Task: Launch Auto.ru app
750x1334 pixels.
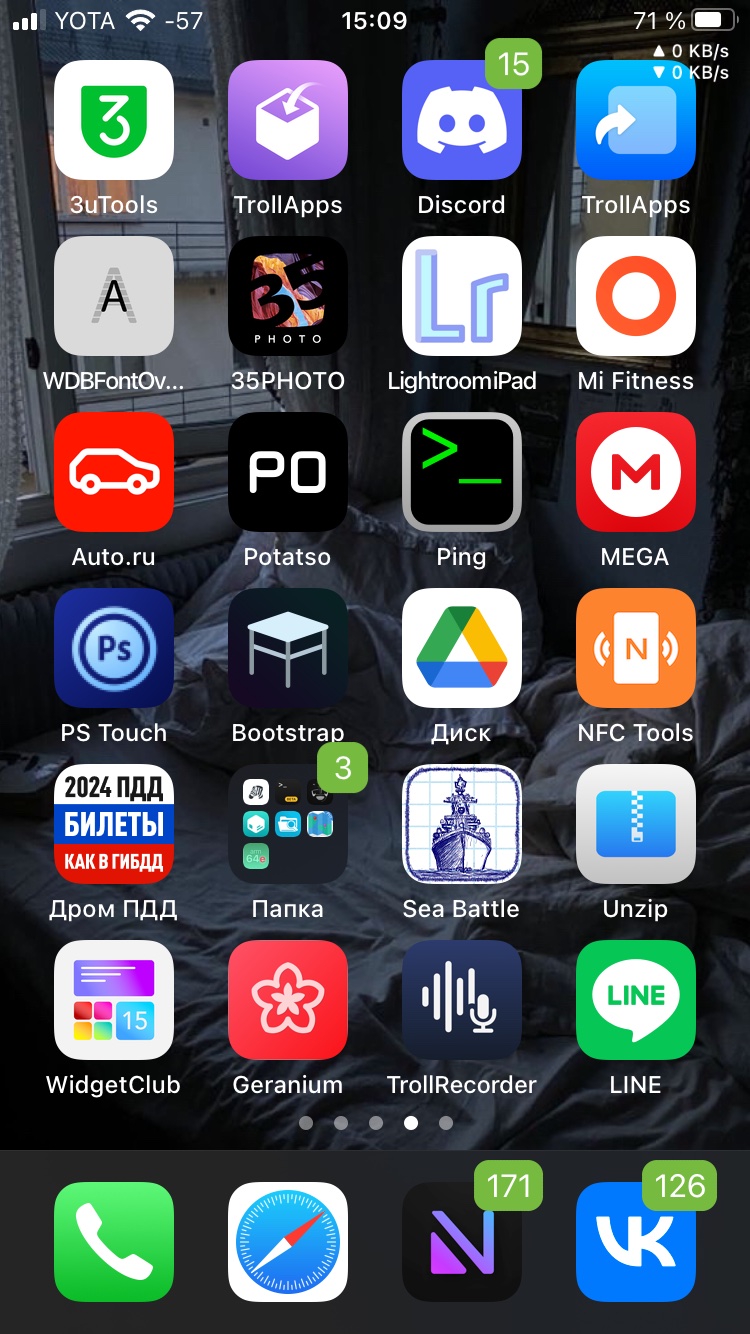Action: (114, 472)
